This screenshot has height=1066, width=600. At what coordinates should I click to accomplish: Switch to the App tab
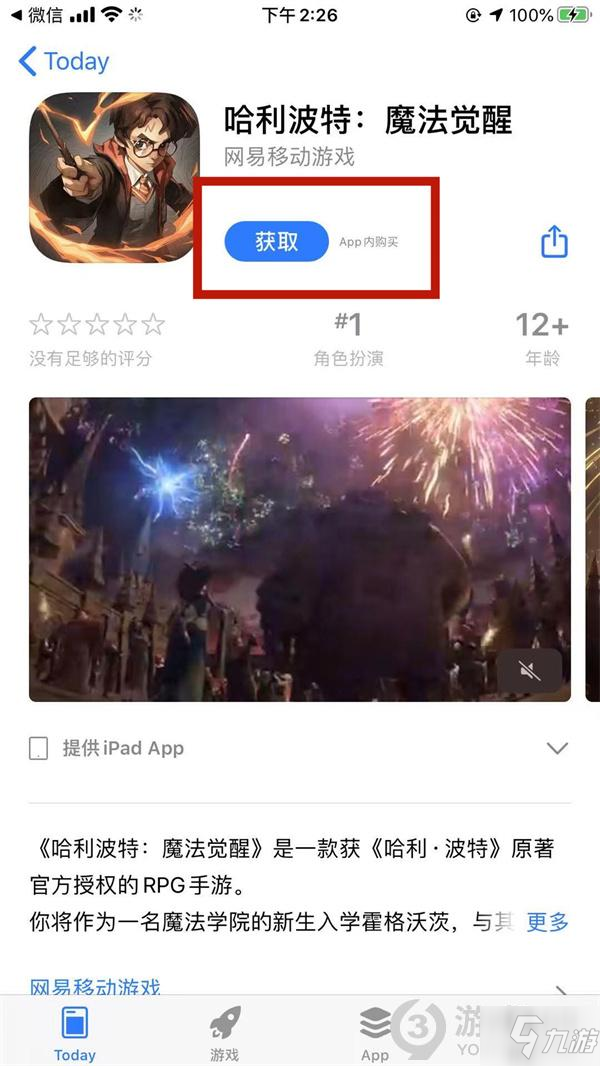(x=375, y=1034)
